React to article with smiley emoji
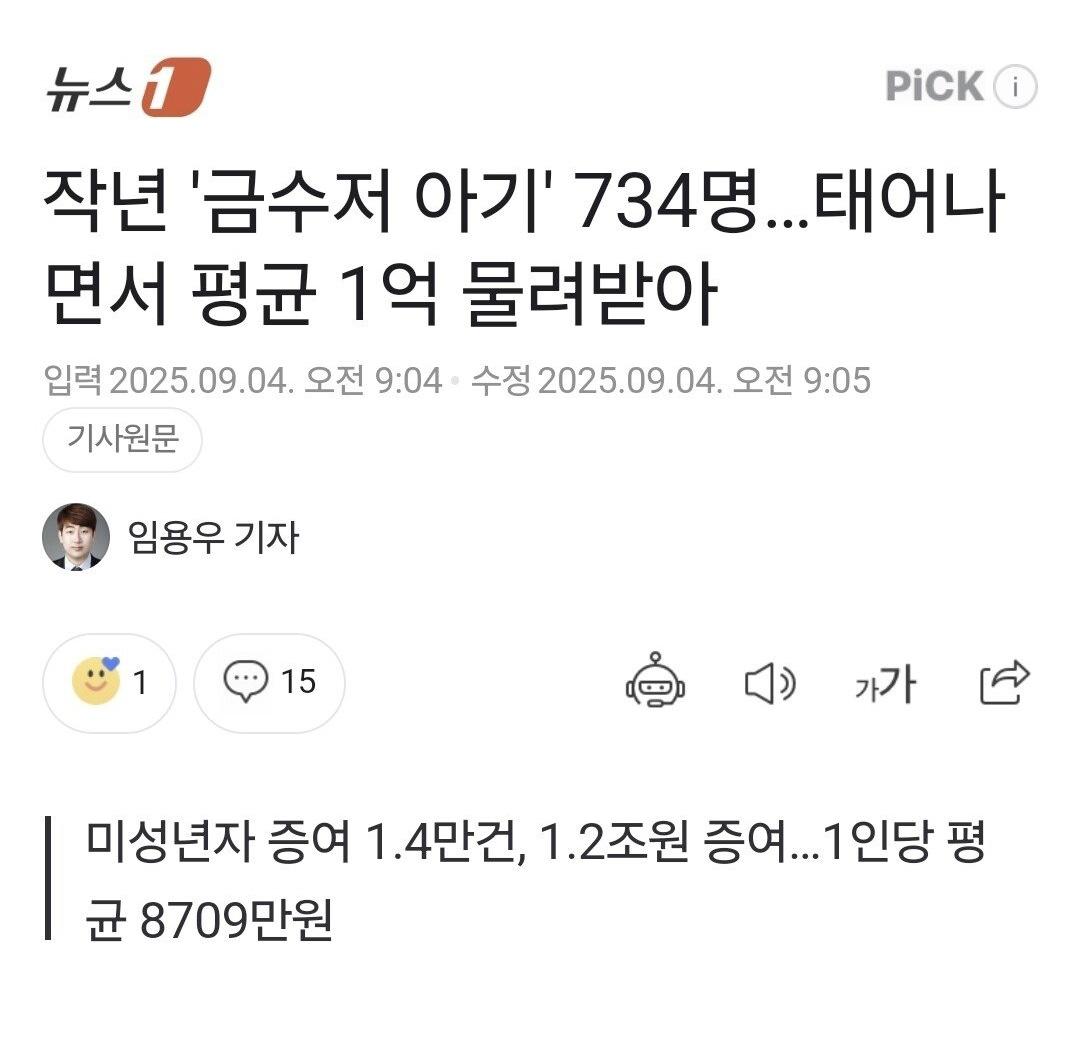The height and width of the screenshot is (1047, 1080). (x=109, y=683)
